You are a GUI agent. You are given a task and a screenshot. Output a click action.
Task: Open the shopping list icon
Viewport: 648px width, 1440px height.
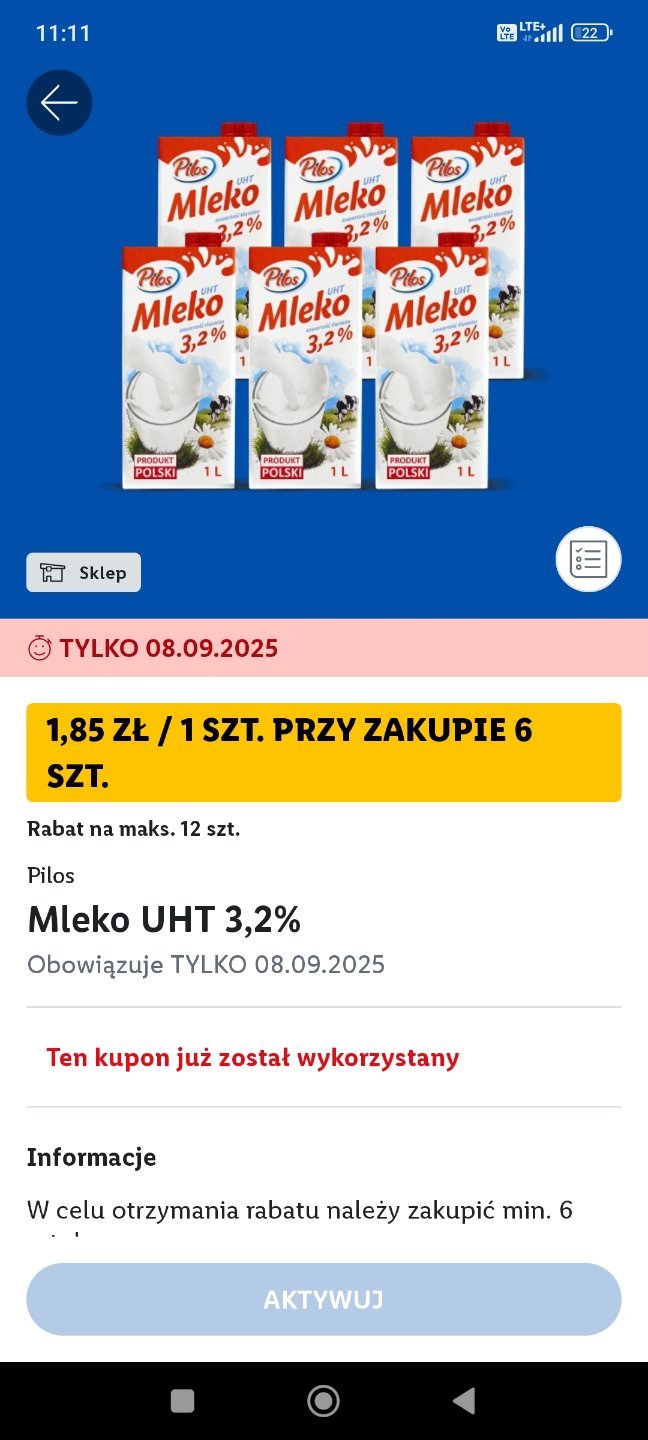(588, 559)
